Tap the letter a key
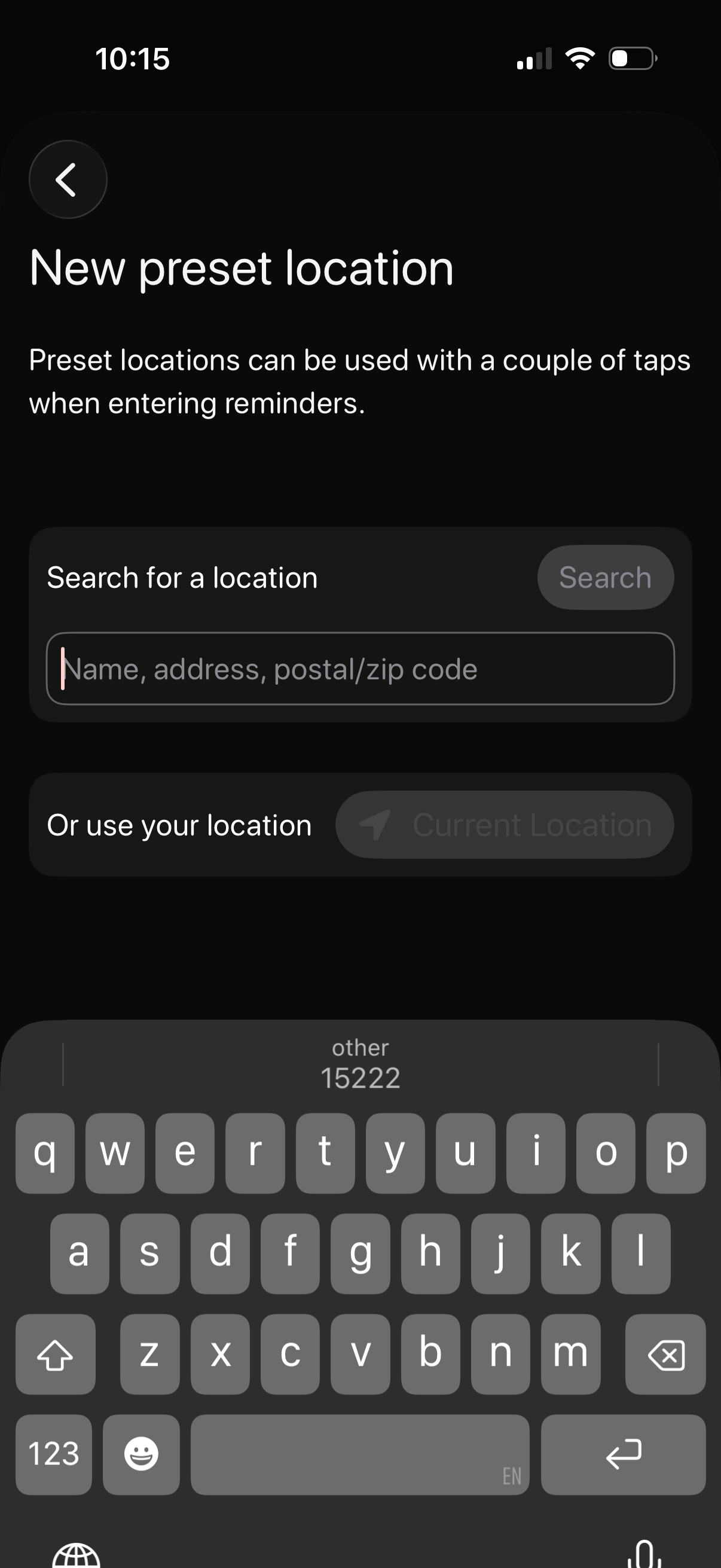The image size is (721, 1568). (80, 1253)
